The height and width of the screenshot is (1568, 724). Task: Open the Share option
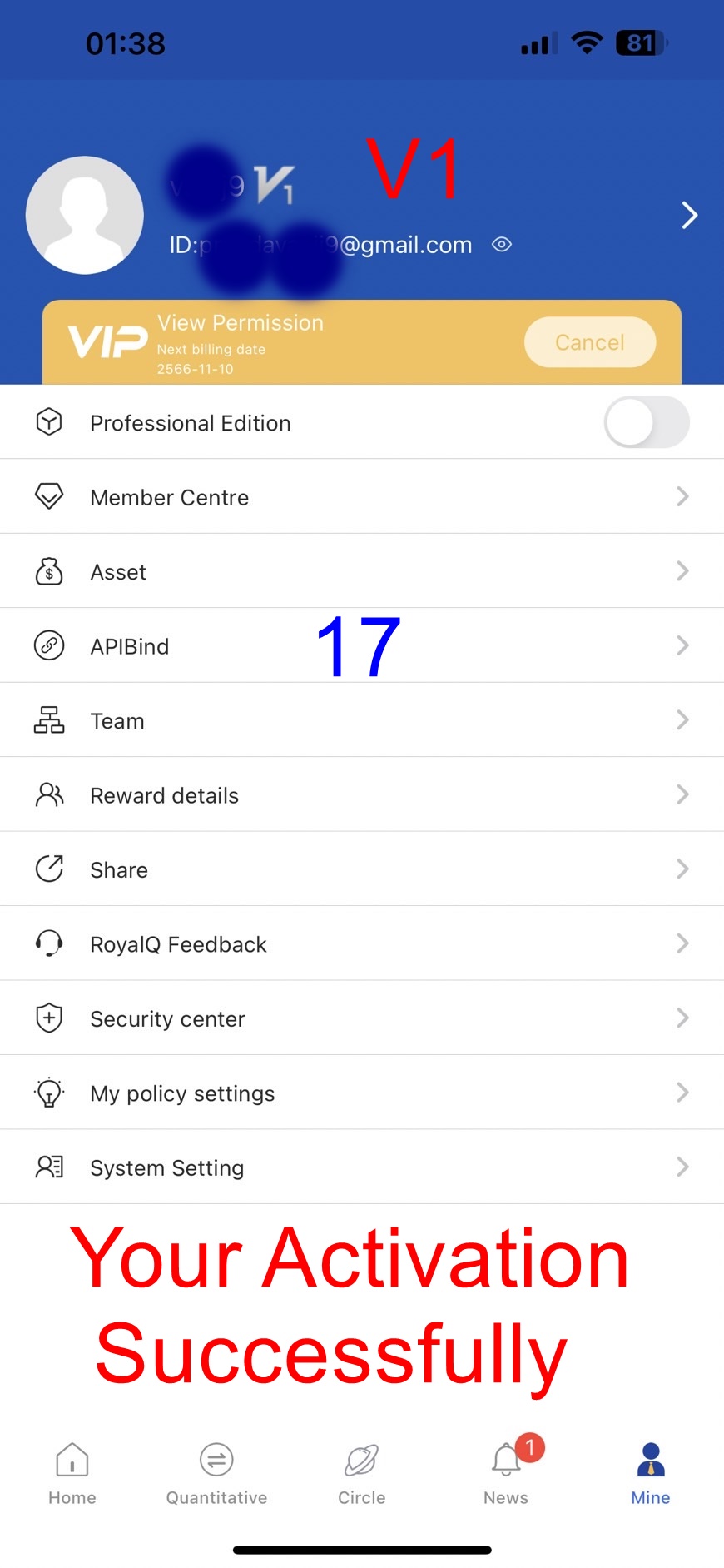(361, 870)
